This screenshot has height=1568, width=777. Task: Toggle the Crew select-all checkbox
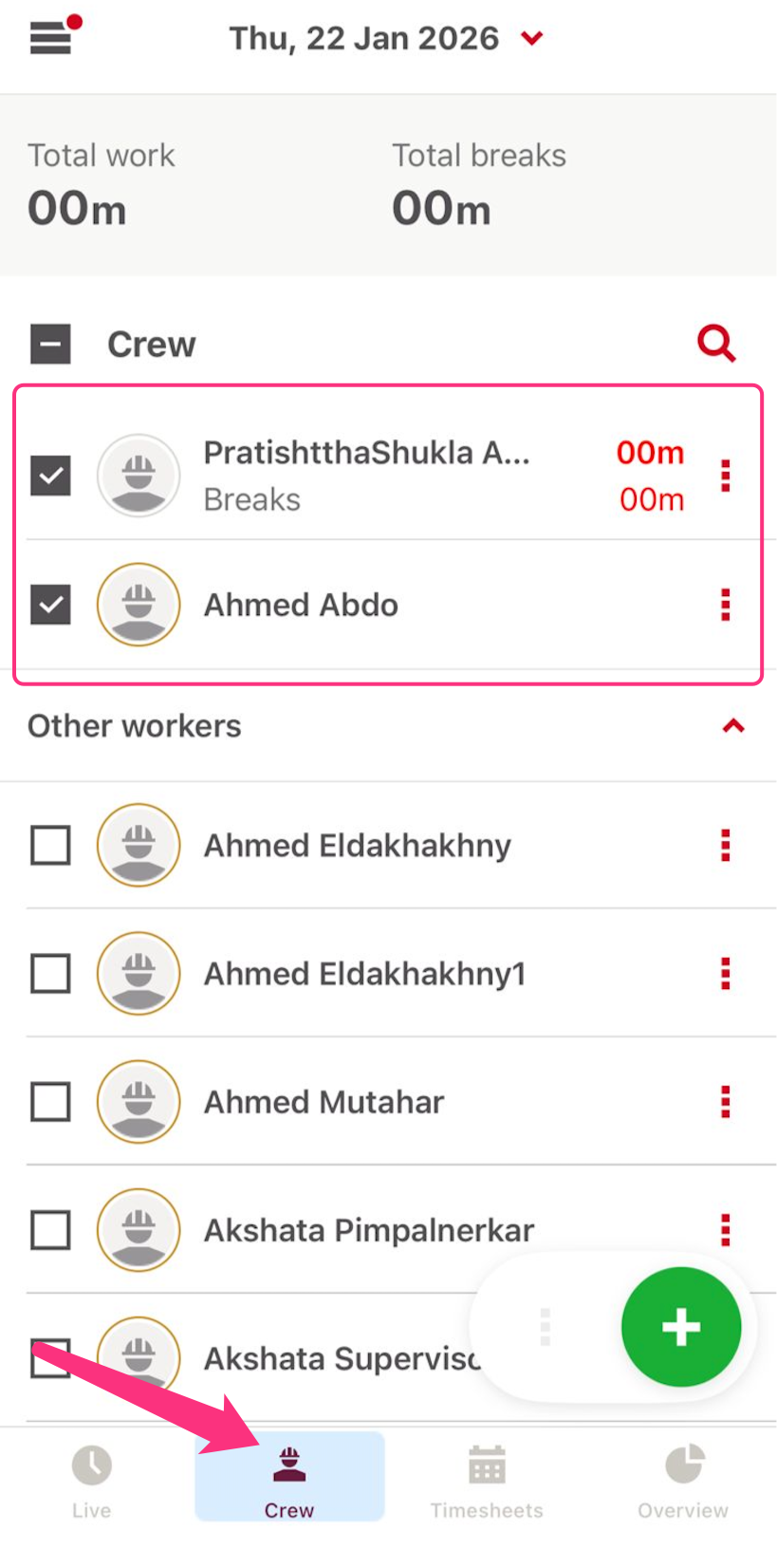pyautogui.click(x=50, y=344)
